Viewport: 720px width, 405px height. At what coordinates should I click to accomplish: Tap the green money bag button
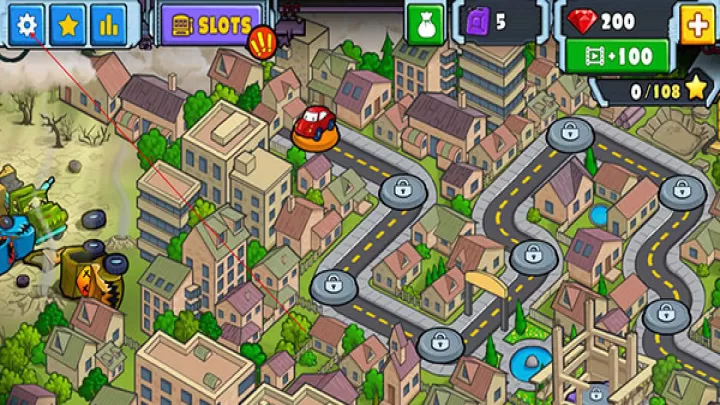tap(425, 25)
